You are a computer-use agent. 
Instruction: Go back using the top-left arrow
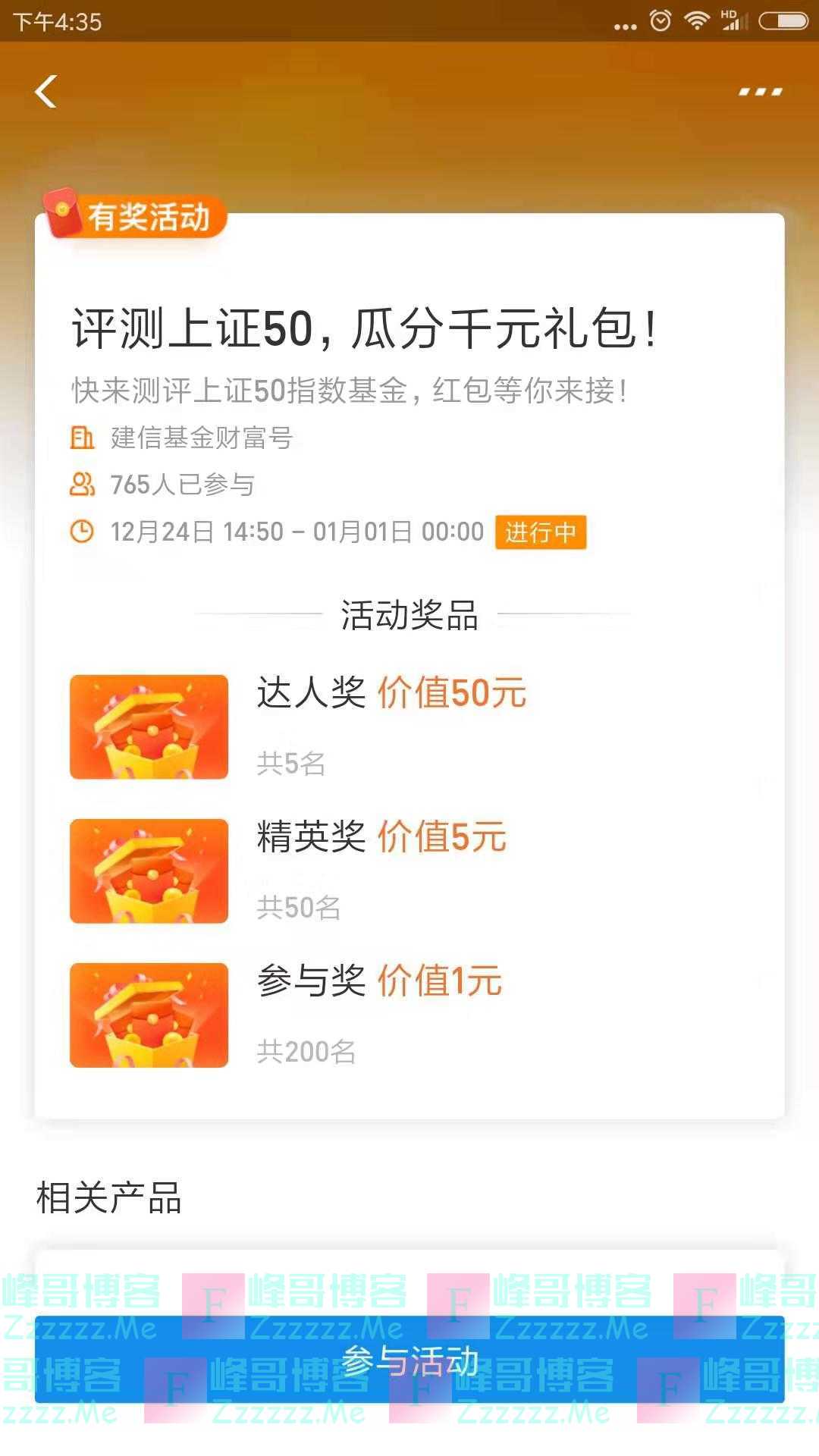[x=46, y=92]
